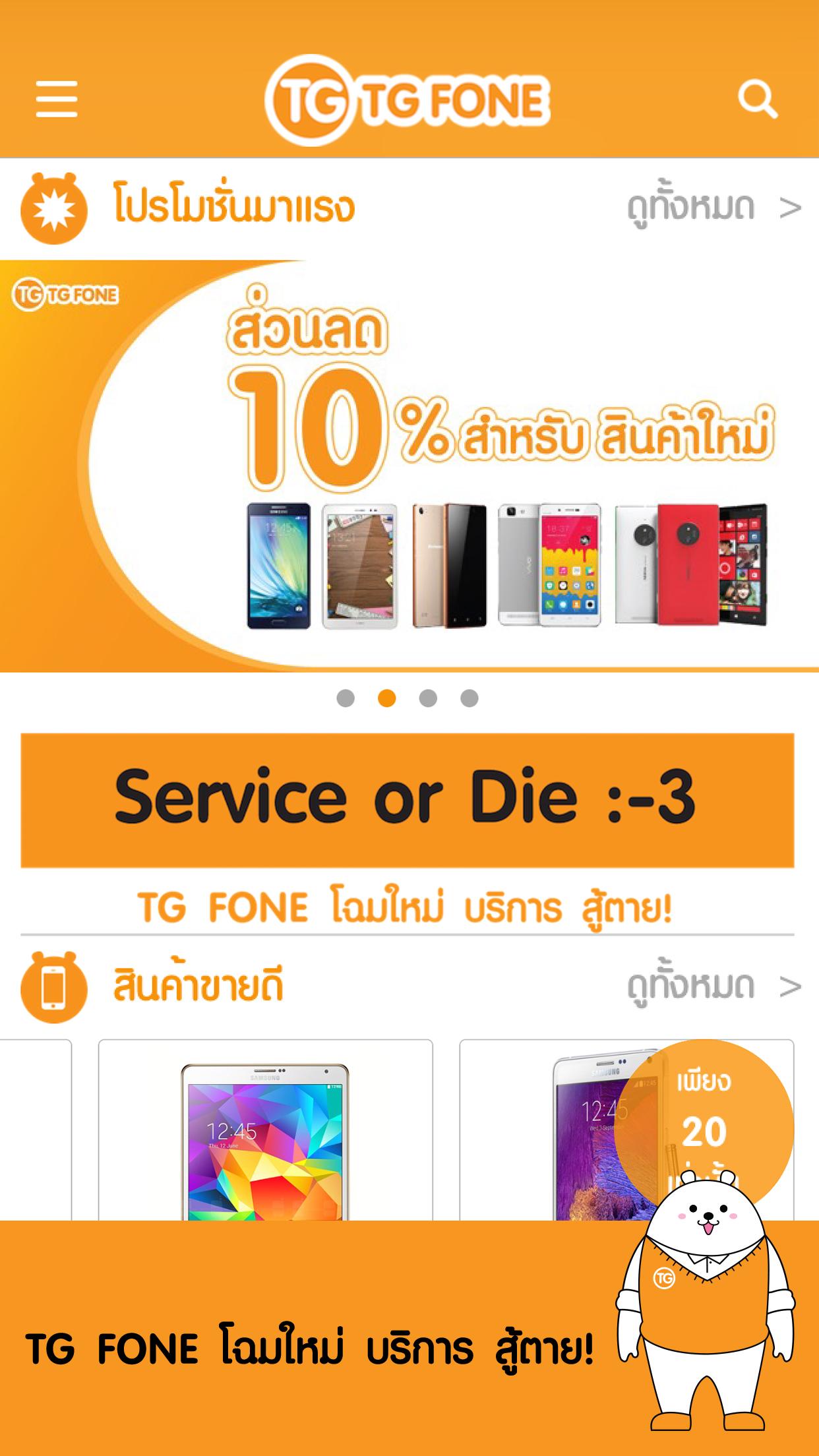819x1456 pixels.
Task: View all under โปรโมชั่นมาแรง
Action: 713,208
